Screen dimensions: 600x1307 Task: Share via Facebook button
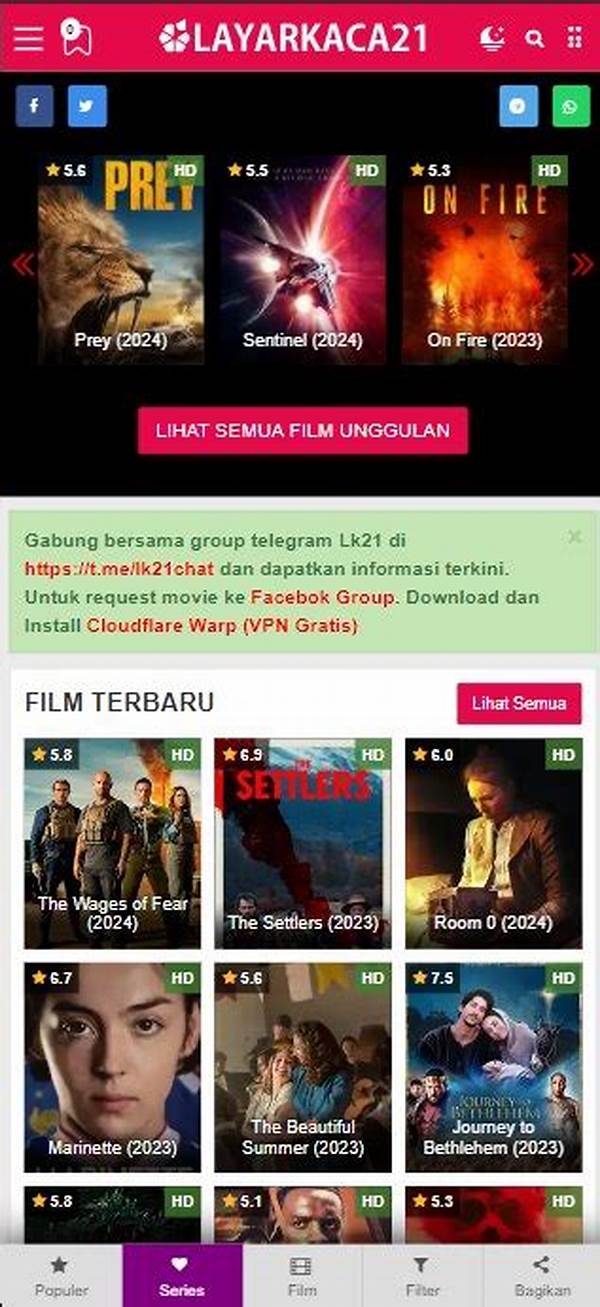pyautogui.click(x=34, y=106)
